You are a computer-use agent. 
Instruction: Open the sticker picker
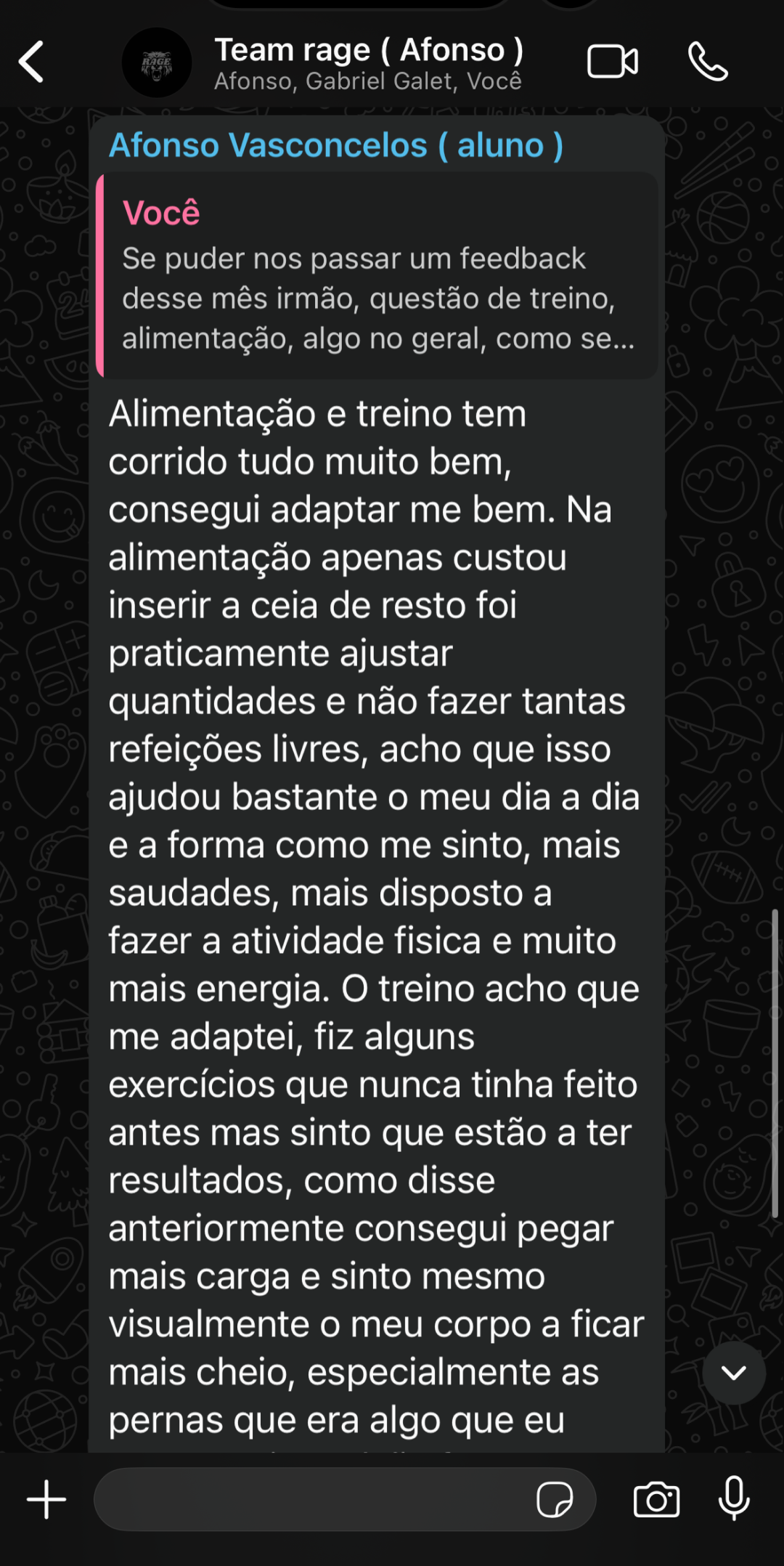(555, 1500)
